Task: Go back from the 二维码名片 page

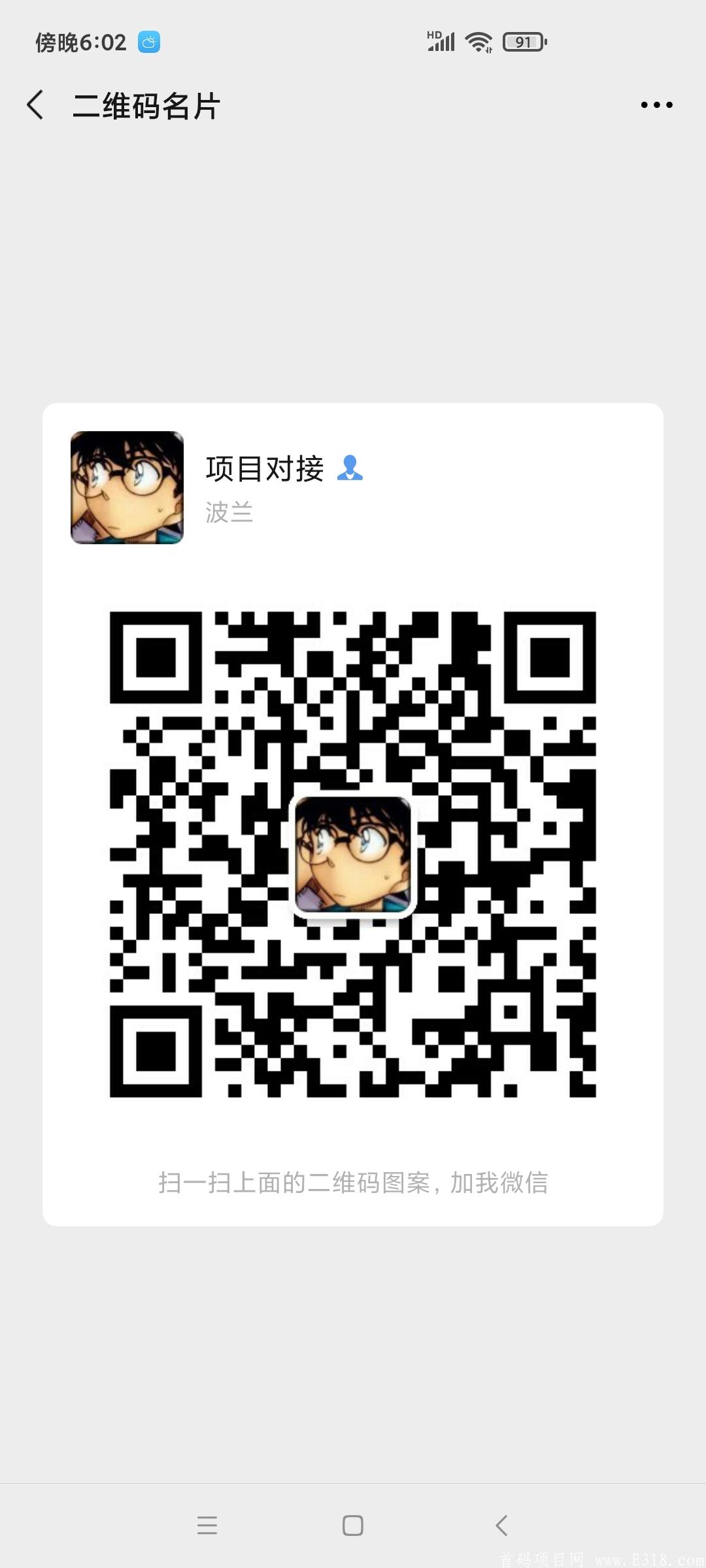Action: pyautogui.click(x=35, y=105)
